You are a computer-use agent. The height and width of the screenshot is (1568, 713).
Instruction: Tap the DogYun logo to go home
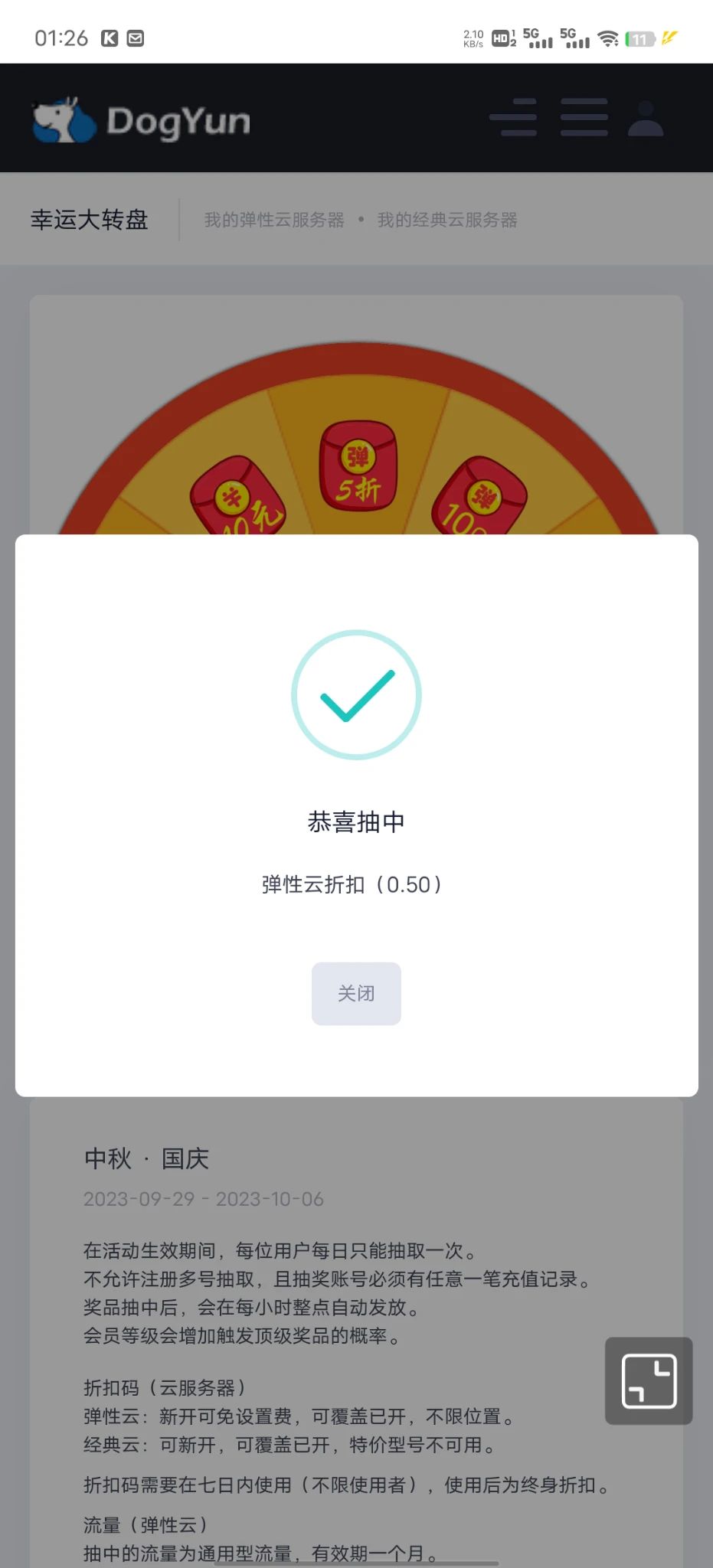click(142, 120)
